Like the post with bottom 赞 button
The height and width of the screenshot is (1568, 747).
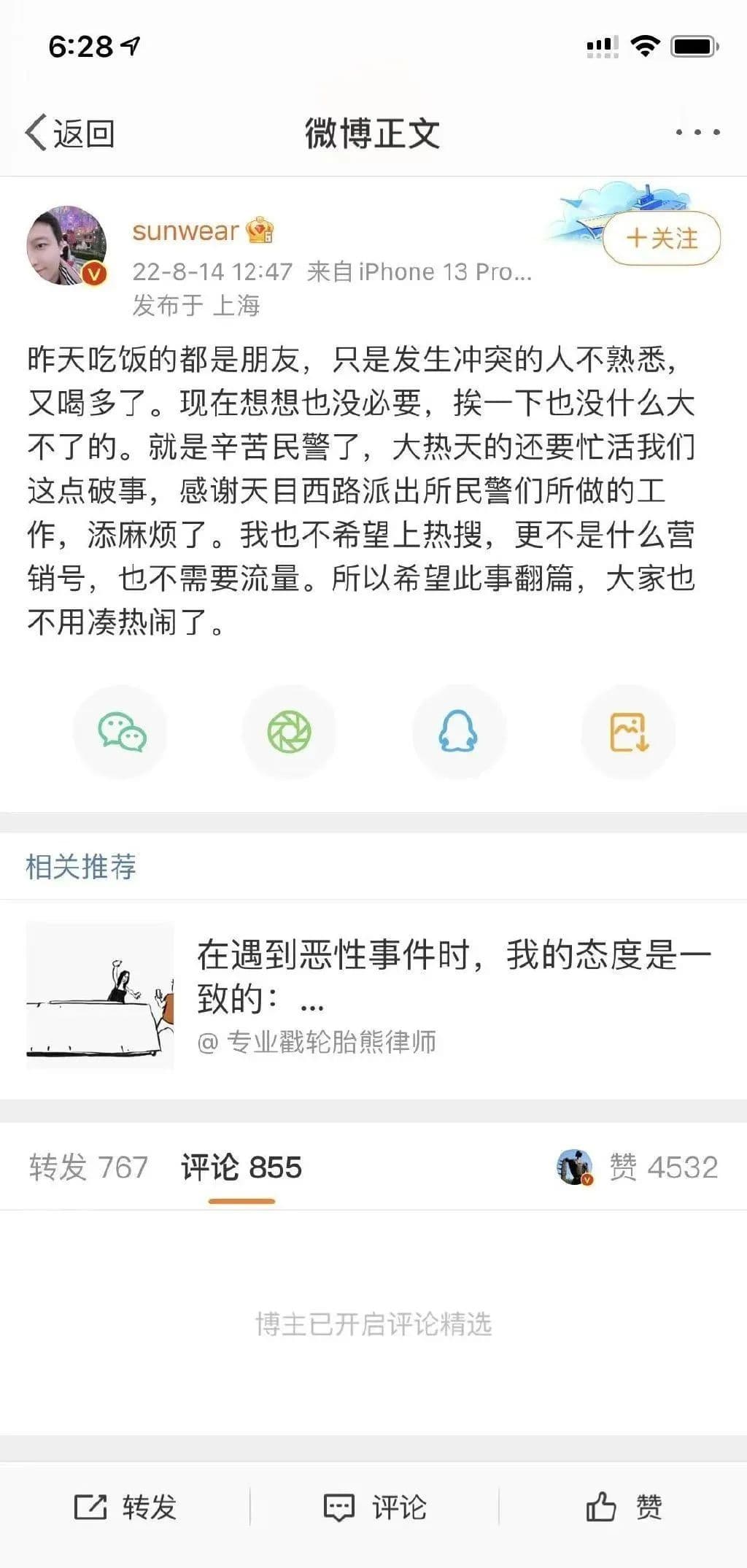click(x=624, y=1507)
